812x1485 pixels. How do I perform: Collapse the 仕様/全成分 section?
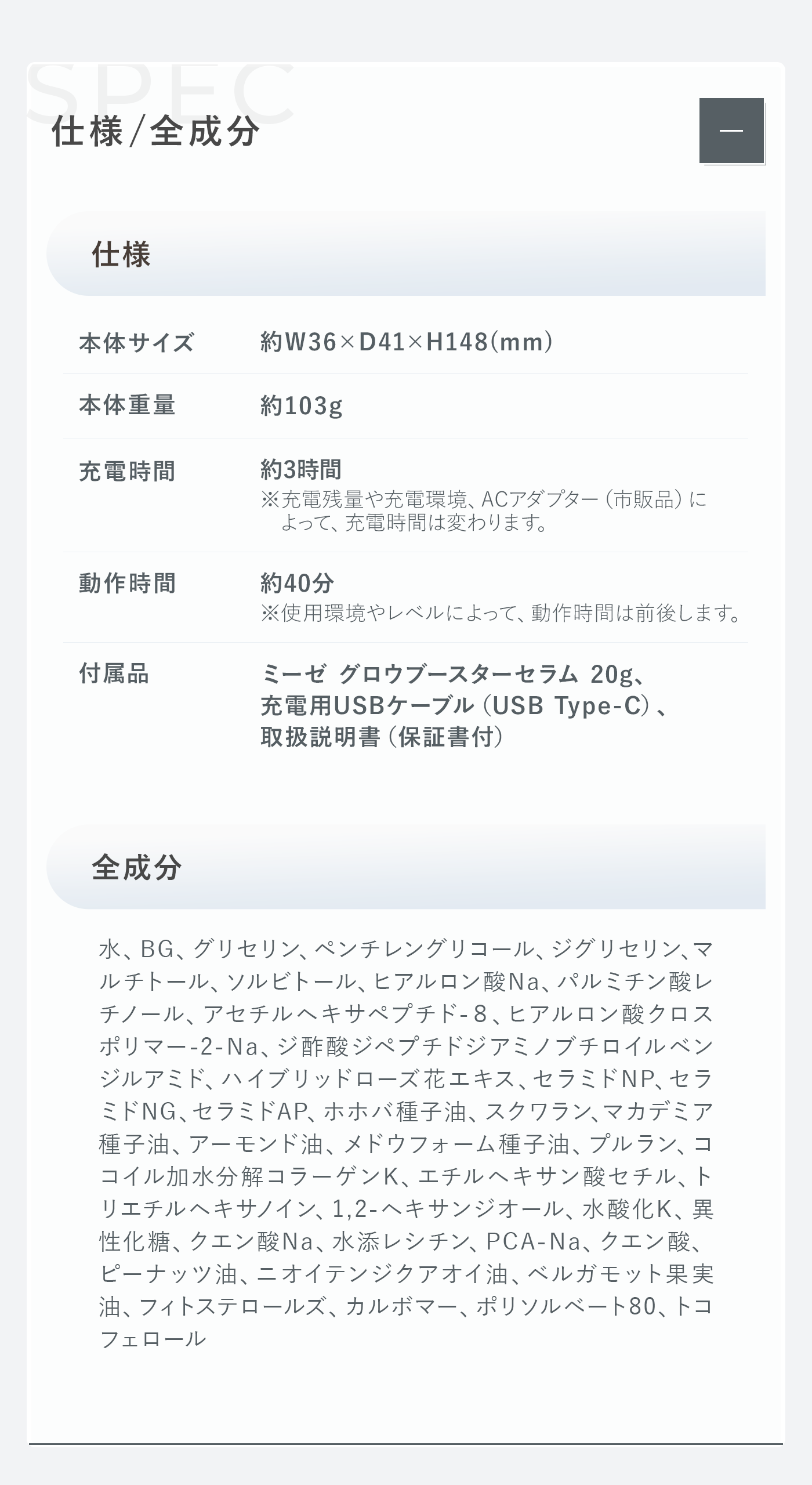(x=731, y=131)
